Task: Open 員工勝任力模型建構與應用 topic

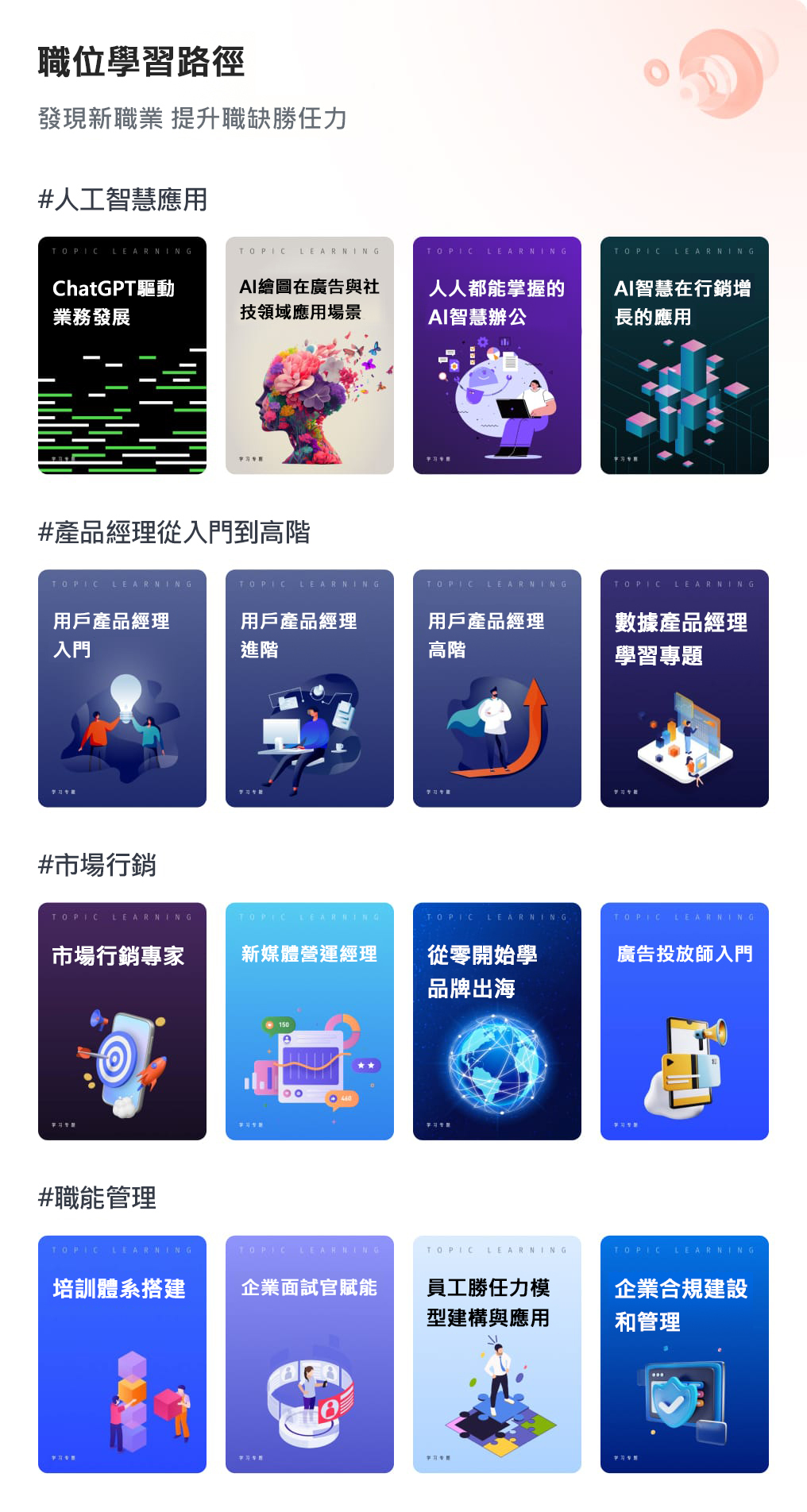Action: tap(497, 1353)
